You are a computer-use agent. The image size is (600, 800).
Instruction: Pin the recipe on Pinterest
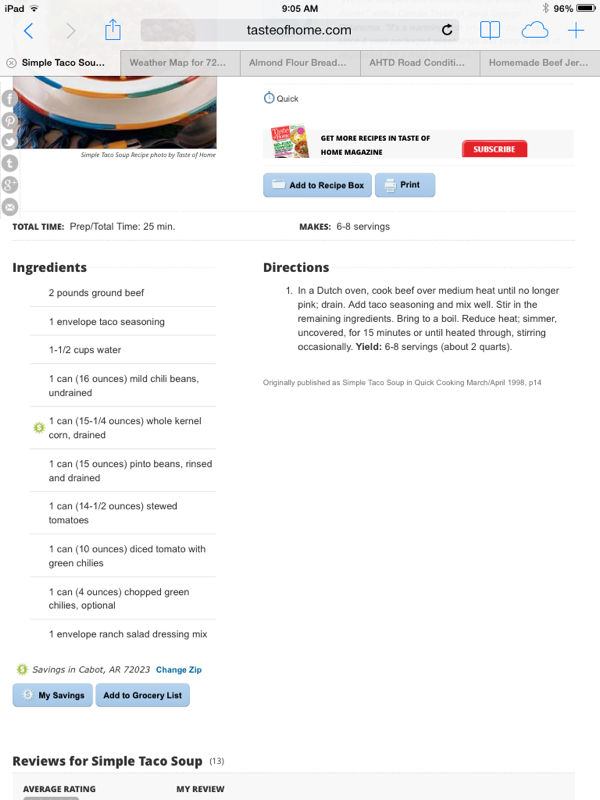pyautogui.click(x=10, y=120)
